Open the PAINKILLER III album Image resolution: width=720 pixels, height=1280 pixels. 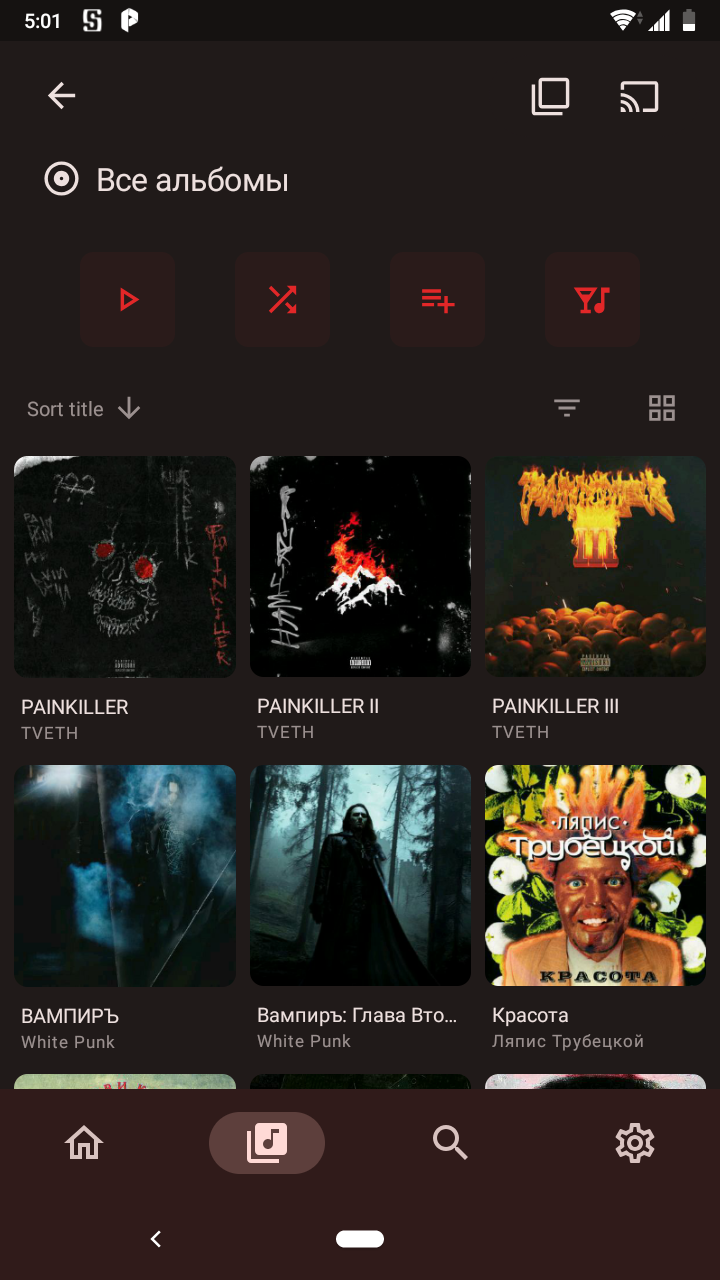click(595, 567)
